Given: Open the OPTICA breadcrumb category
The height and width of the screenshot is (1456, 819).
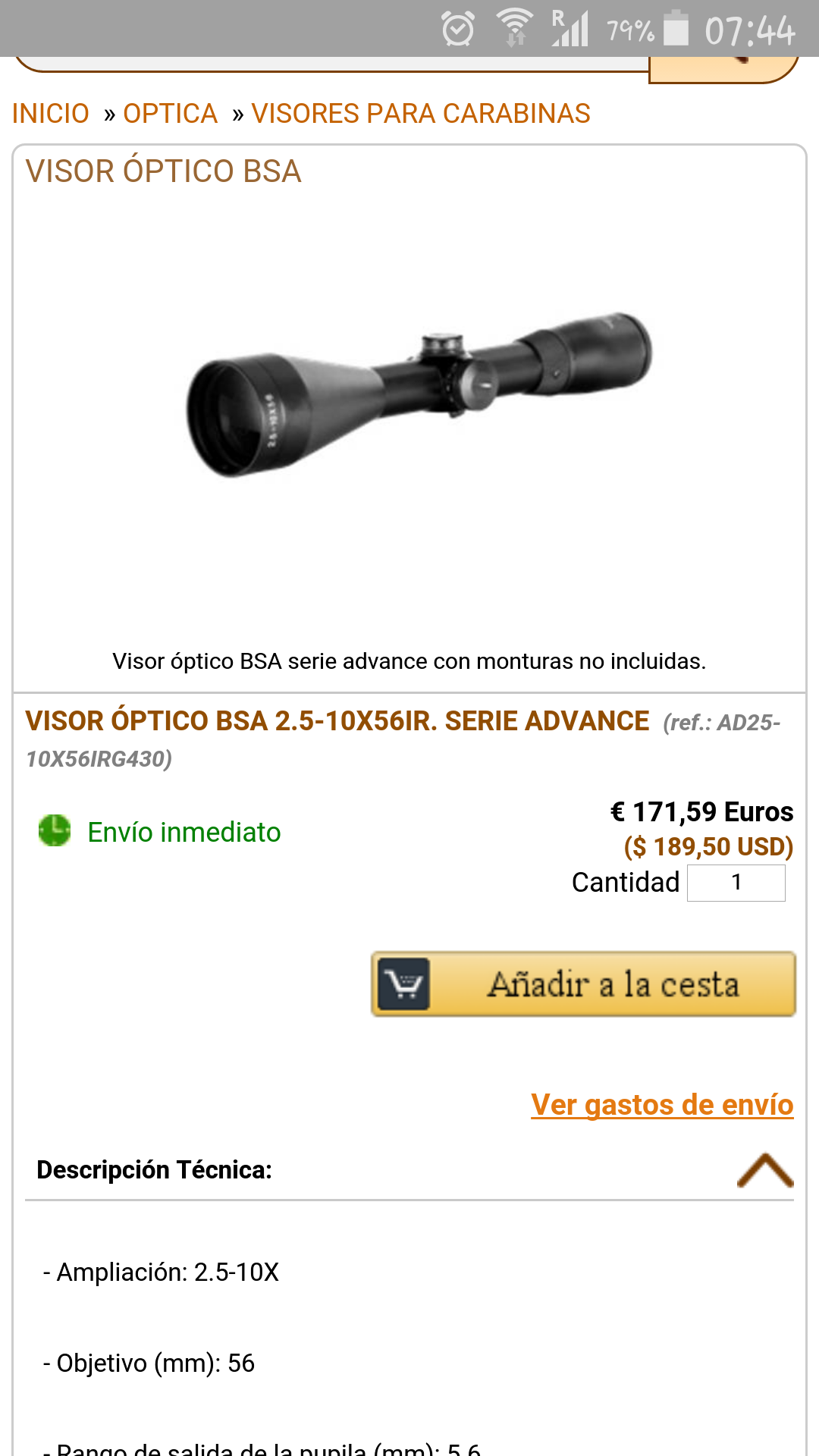Looking at the screenshot, I should (x=170, y=114).
